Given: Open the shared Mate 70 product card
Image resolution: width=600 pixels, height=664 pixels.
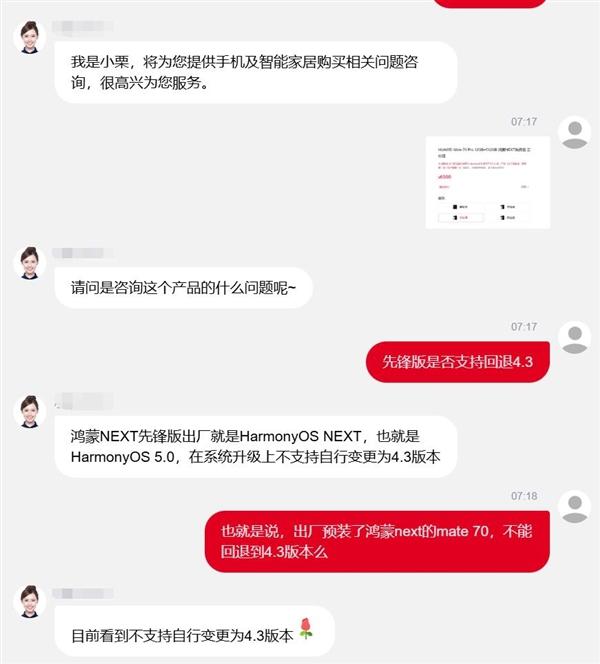Looking at the screenshot, I should coord(487,183).
